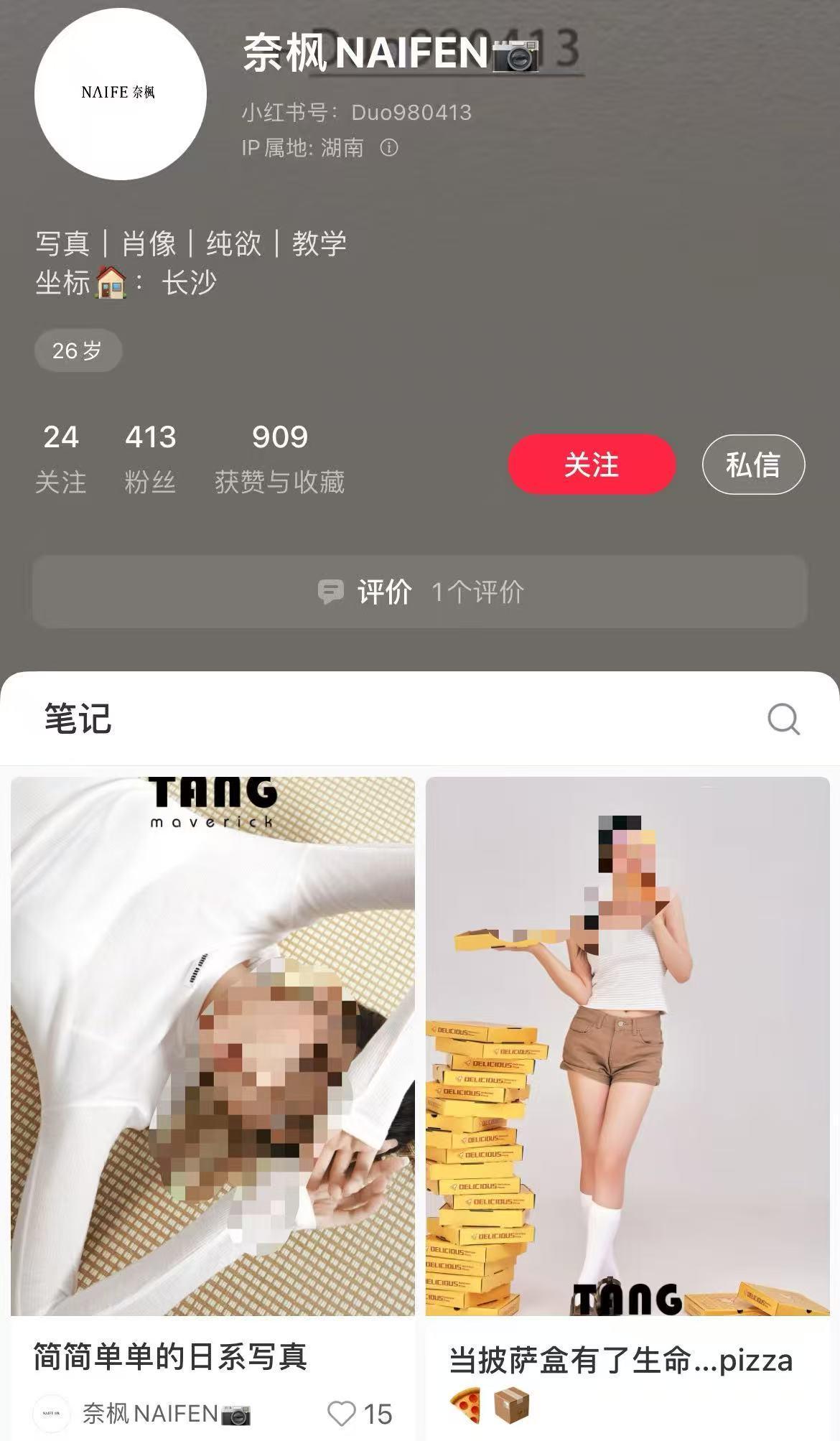Show IP属地 info icon details

[x=389, y=148]
